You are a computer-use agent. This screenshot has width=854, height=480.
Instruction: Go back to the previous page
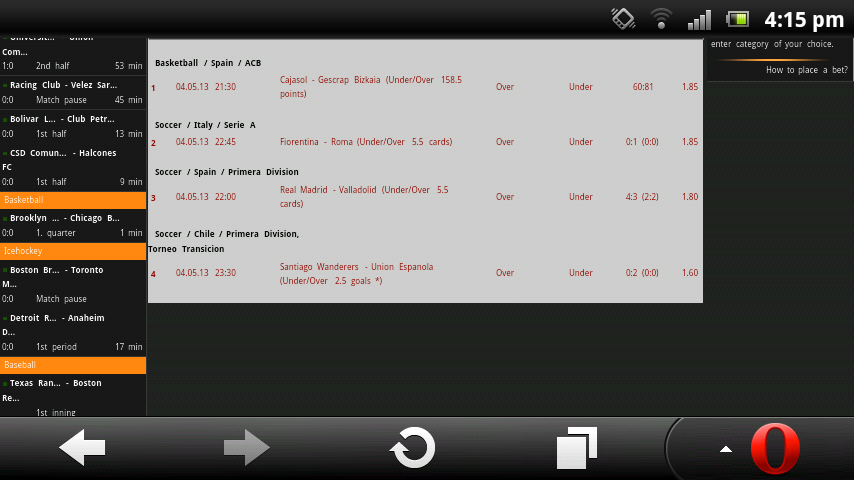point(82,447)
